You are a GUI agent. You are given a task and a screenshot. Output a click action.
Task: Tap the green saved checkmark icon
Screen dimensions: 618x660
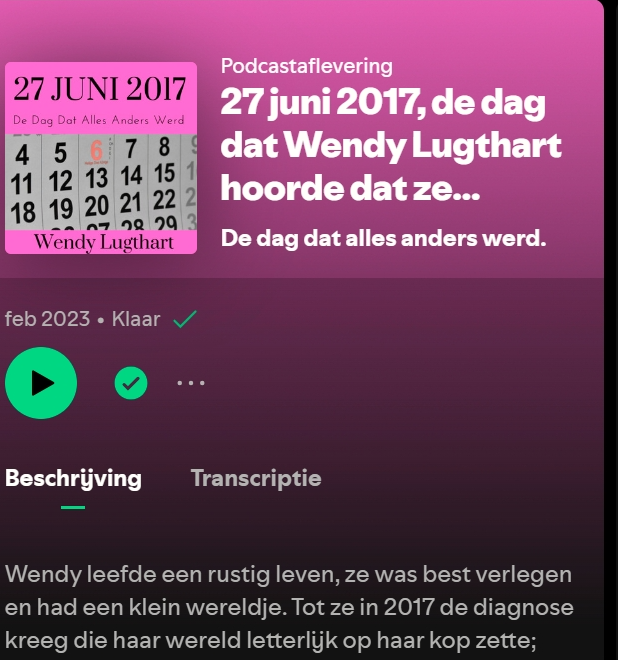[131, 382]
